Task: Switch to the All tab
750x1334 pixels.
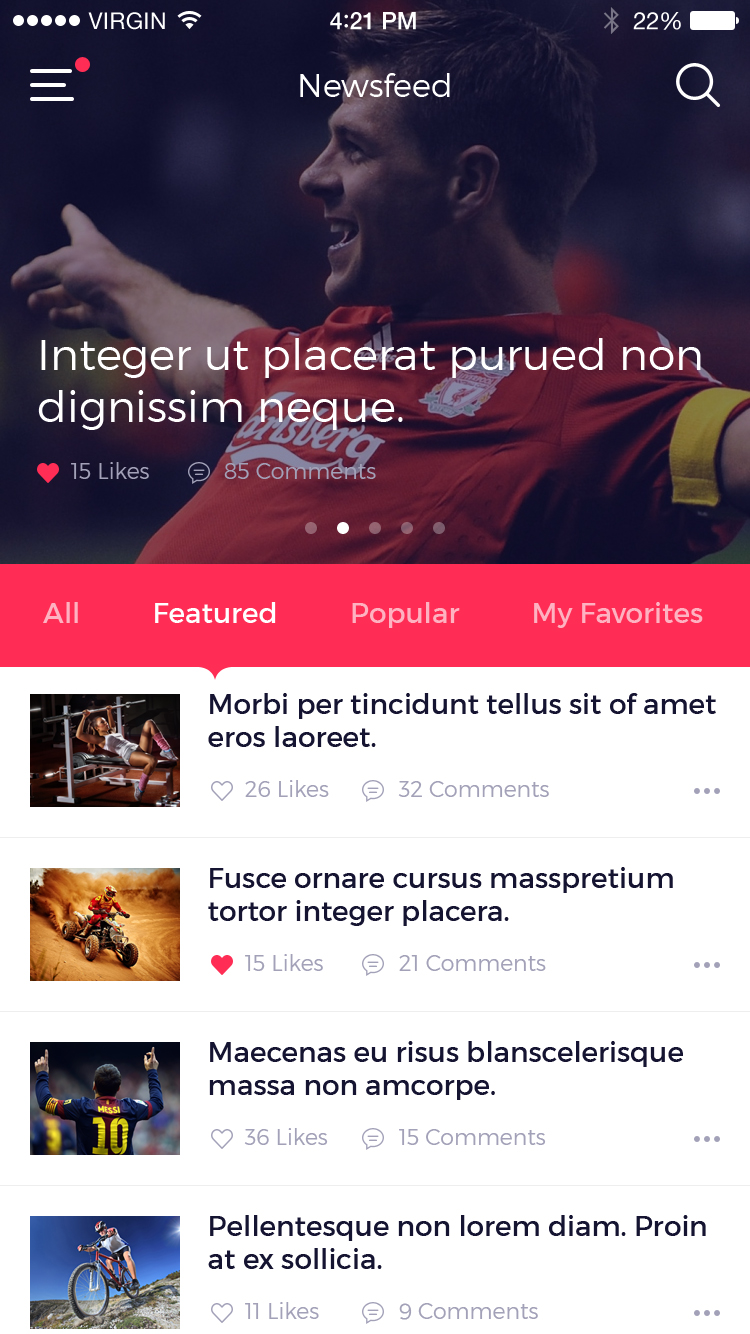Action: pyautogui.click(x=61, y=613)
